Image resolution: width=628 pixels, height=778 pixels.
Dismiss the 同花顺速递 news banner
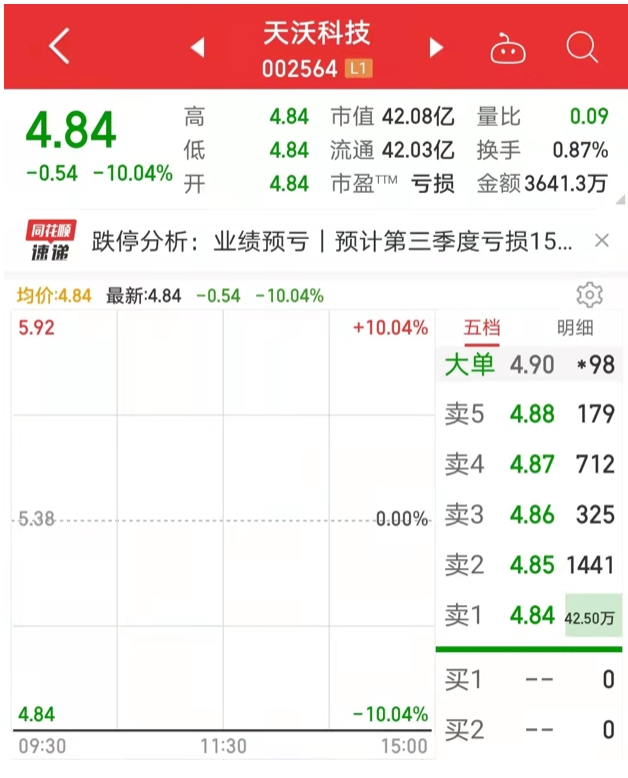[601, 240]
